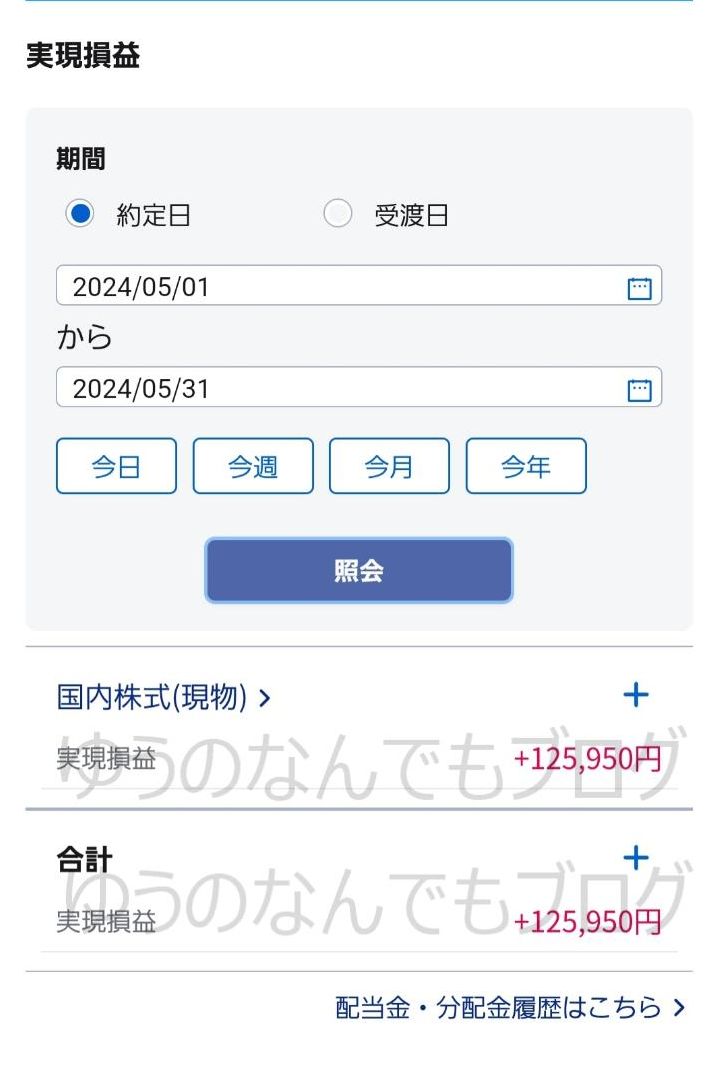
Task: Choose the 今月 period shortcut
Action: pyautogui.click(x=389, y=466)
